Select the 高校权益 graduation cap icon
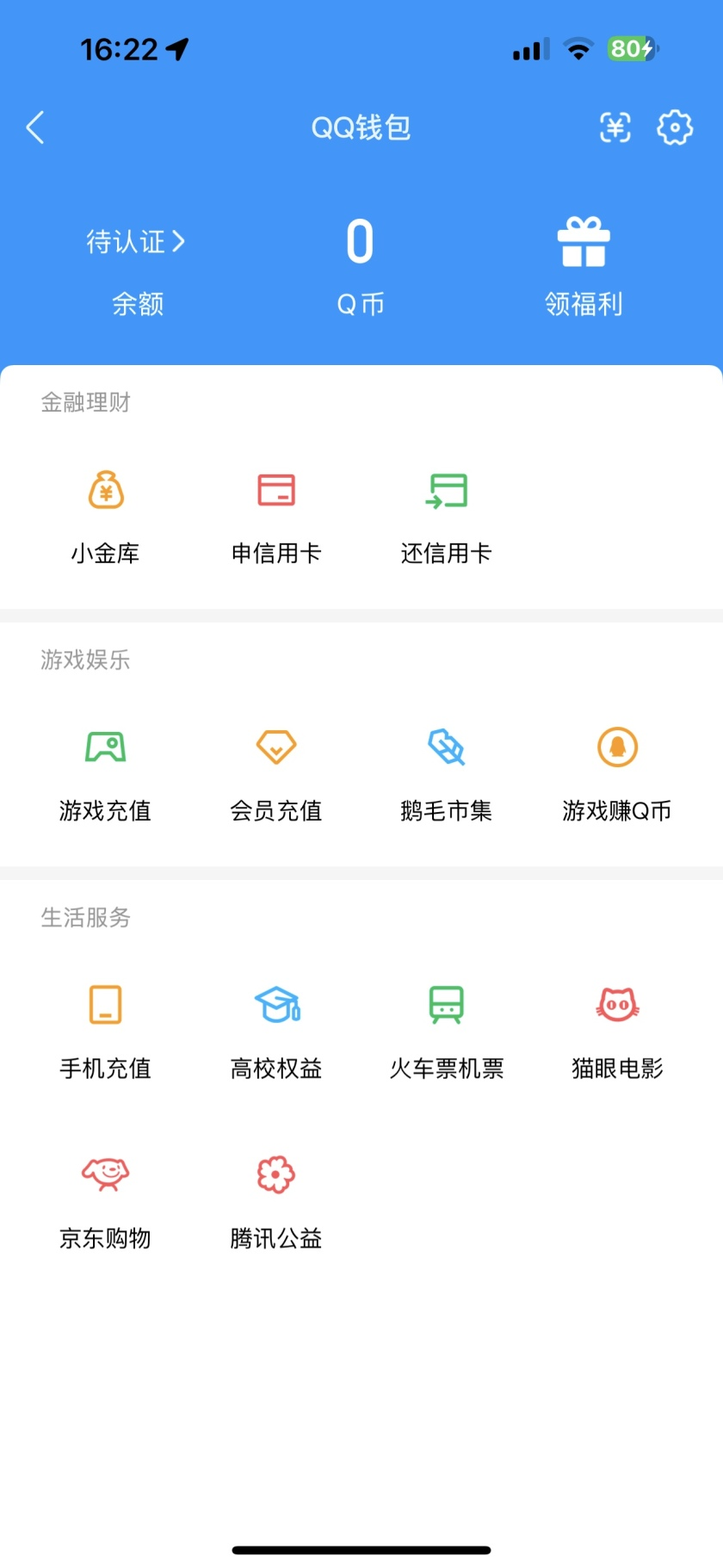The height and width of the screenshot is (1568, 723). 275,1004
